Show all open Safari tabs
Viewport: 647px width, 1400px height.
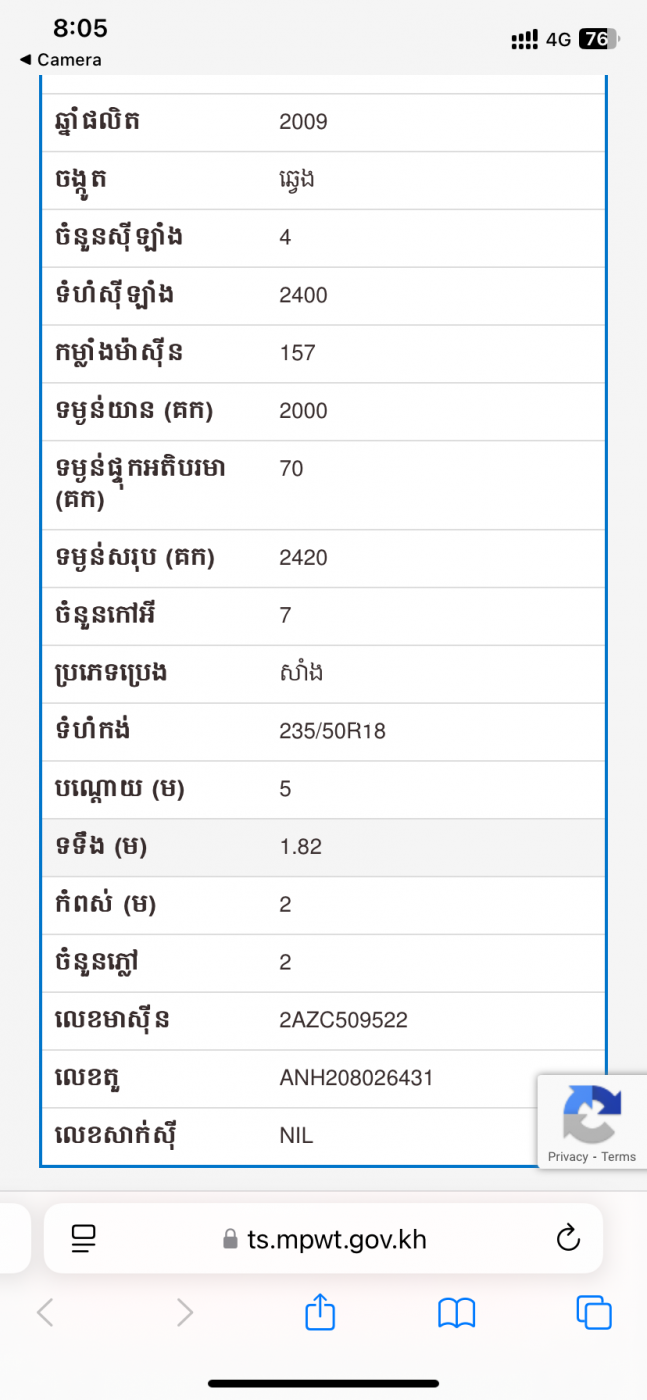coord(593,1313)
